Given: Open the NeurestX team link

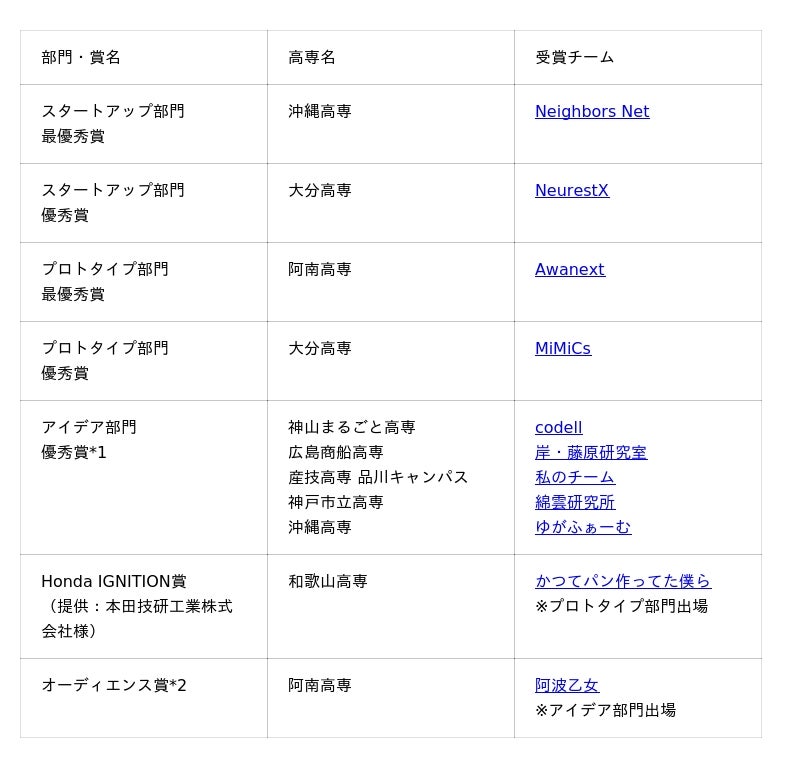Looking at the screenshot, I should (x=571, y=191).
